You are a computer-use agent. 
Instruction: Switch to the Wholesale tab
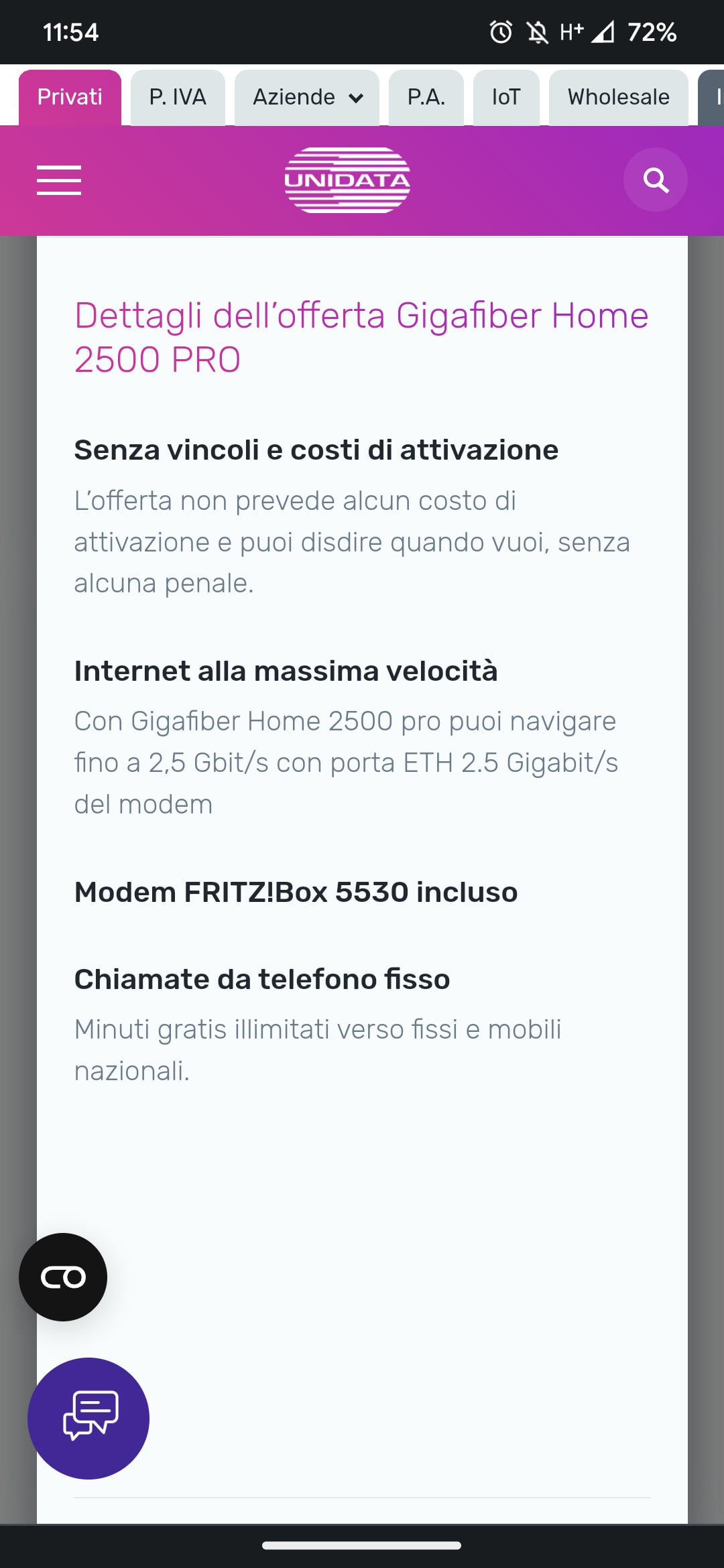pos(619,98)
